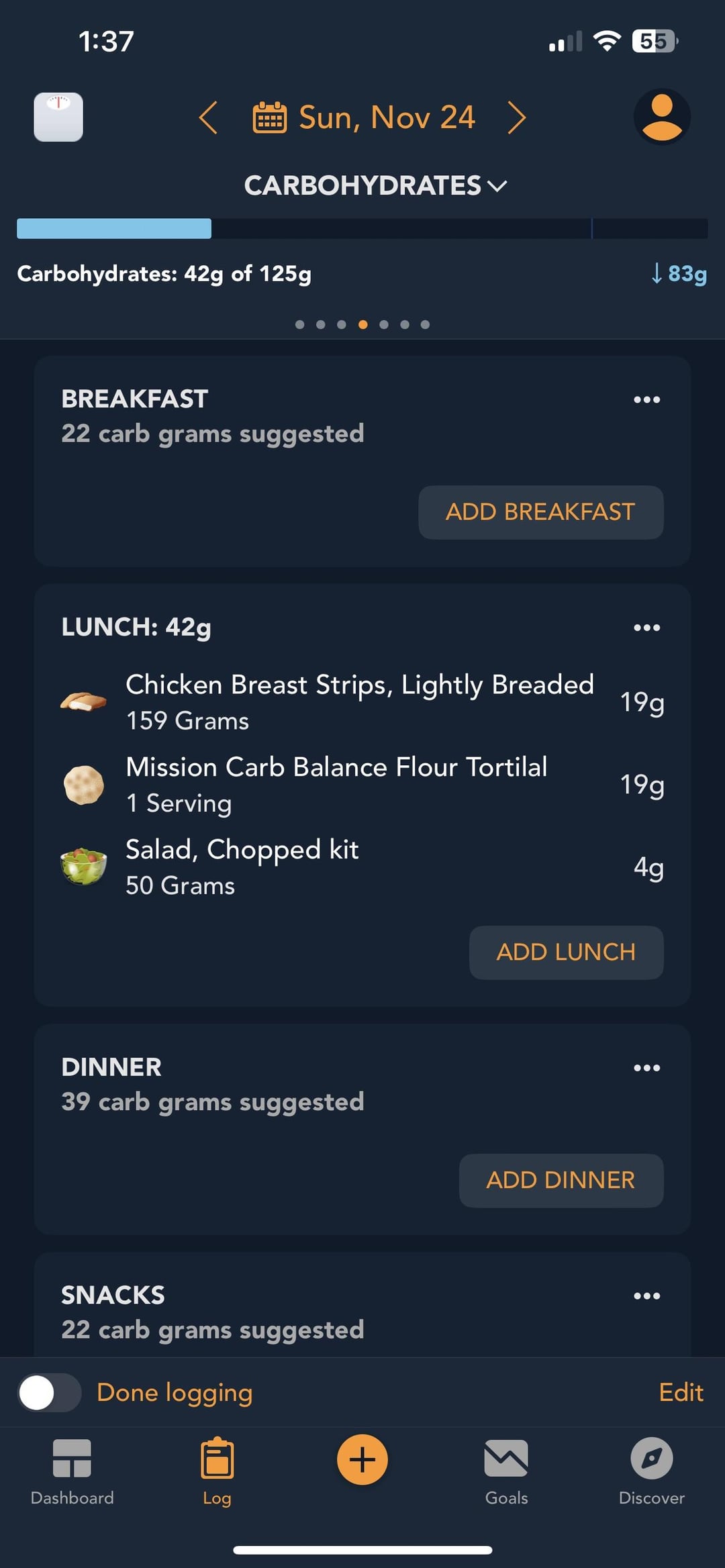
Task: Tap Add Dinner button
Action: 561,1181
